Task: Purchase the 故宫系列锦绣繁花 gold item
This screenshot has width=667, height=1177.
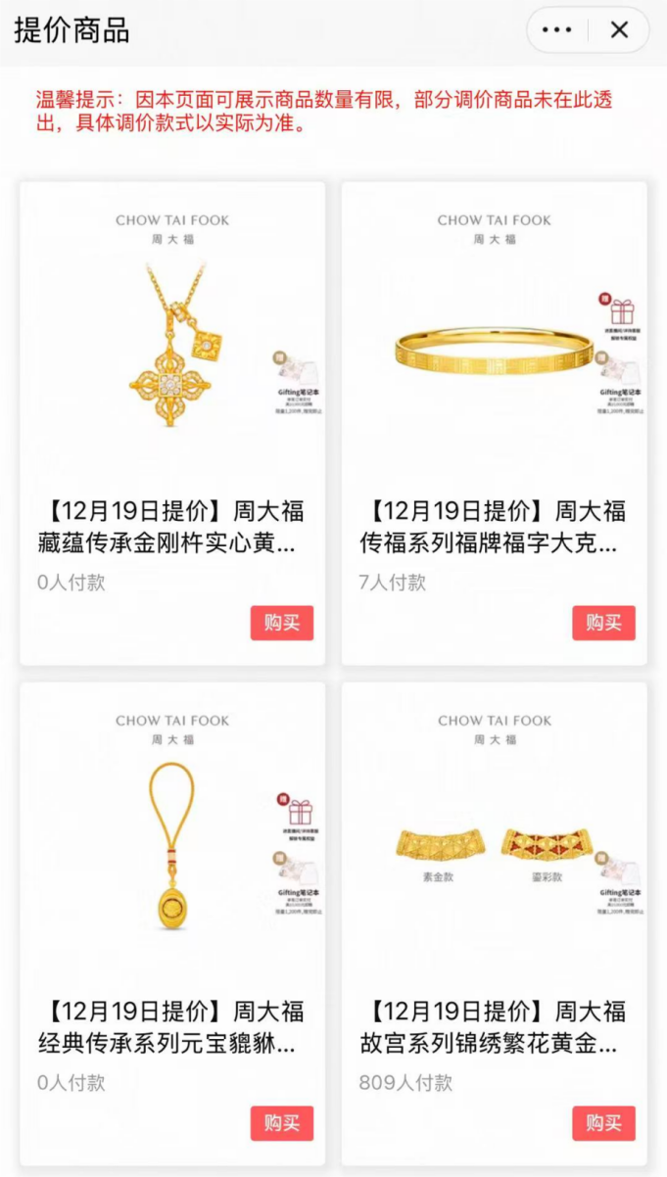Action: [604, 1123]
